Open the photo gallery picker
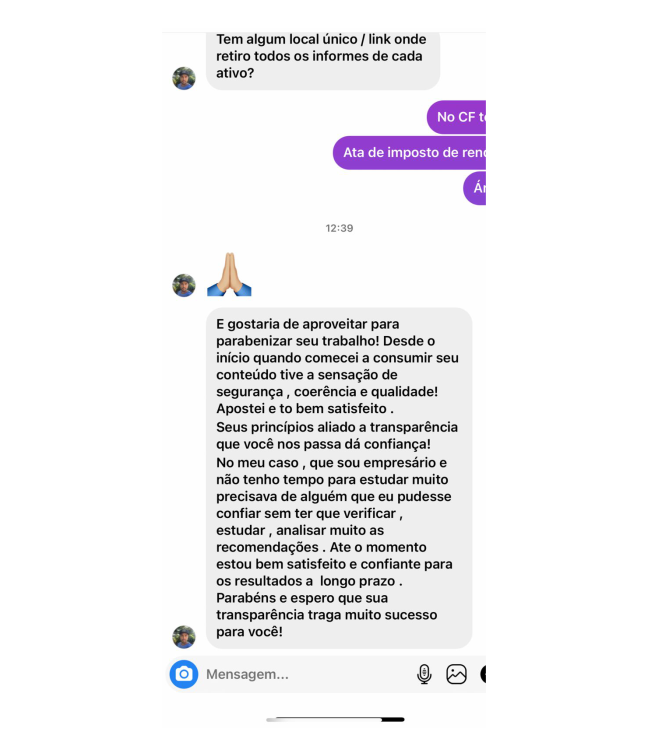The image size is (648, 756). click(x=456, y=674)
